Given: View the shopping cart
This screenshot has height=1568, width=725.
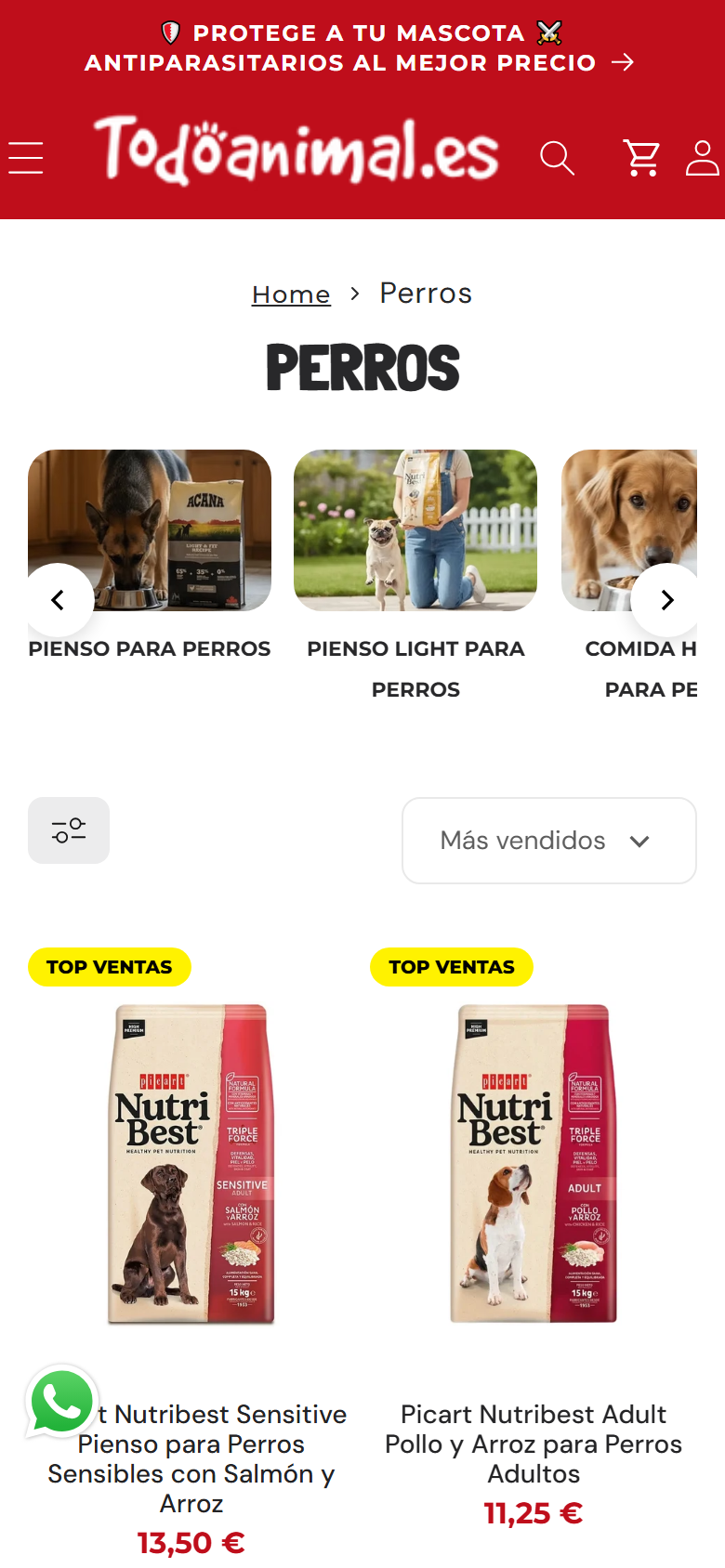Looking at the screenshot, I should pos(641,158).
